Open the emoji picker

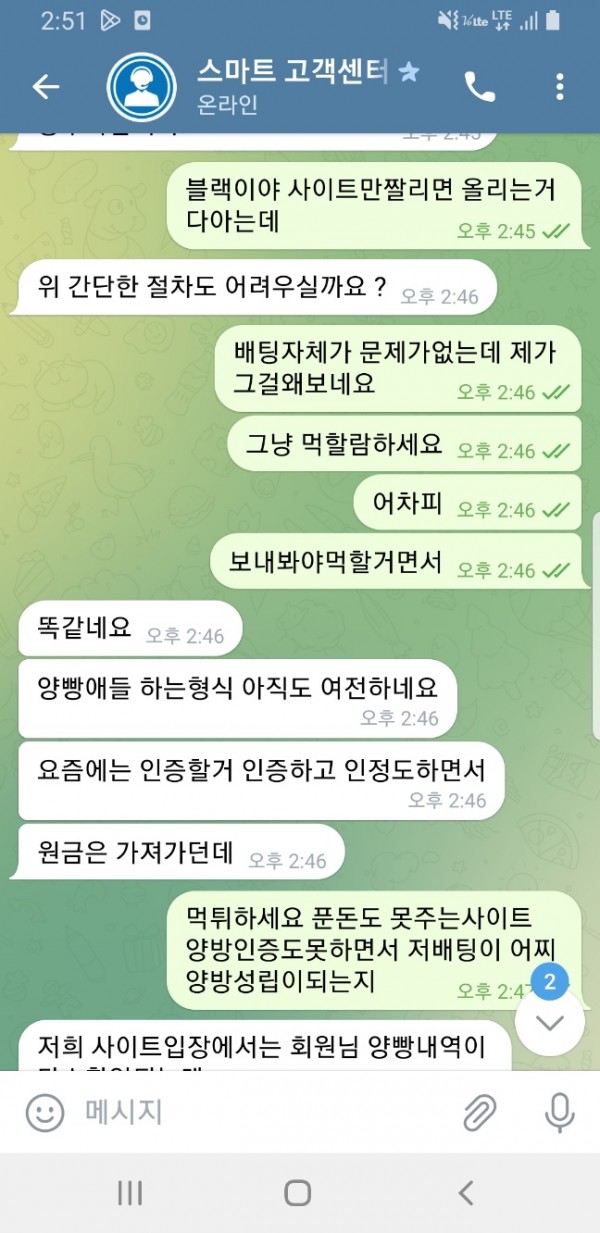tap(45, 1112)
